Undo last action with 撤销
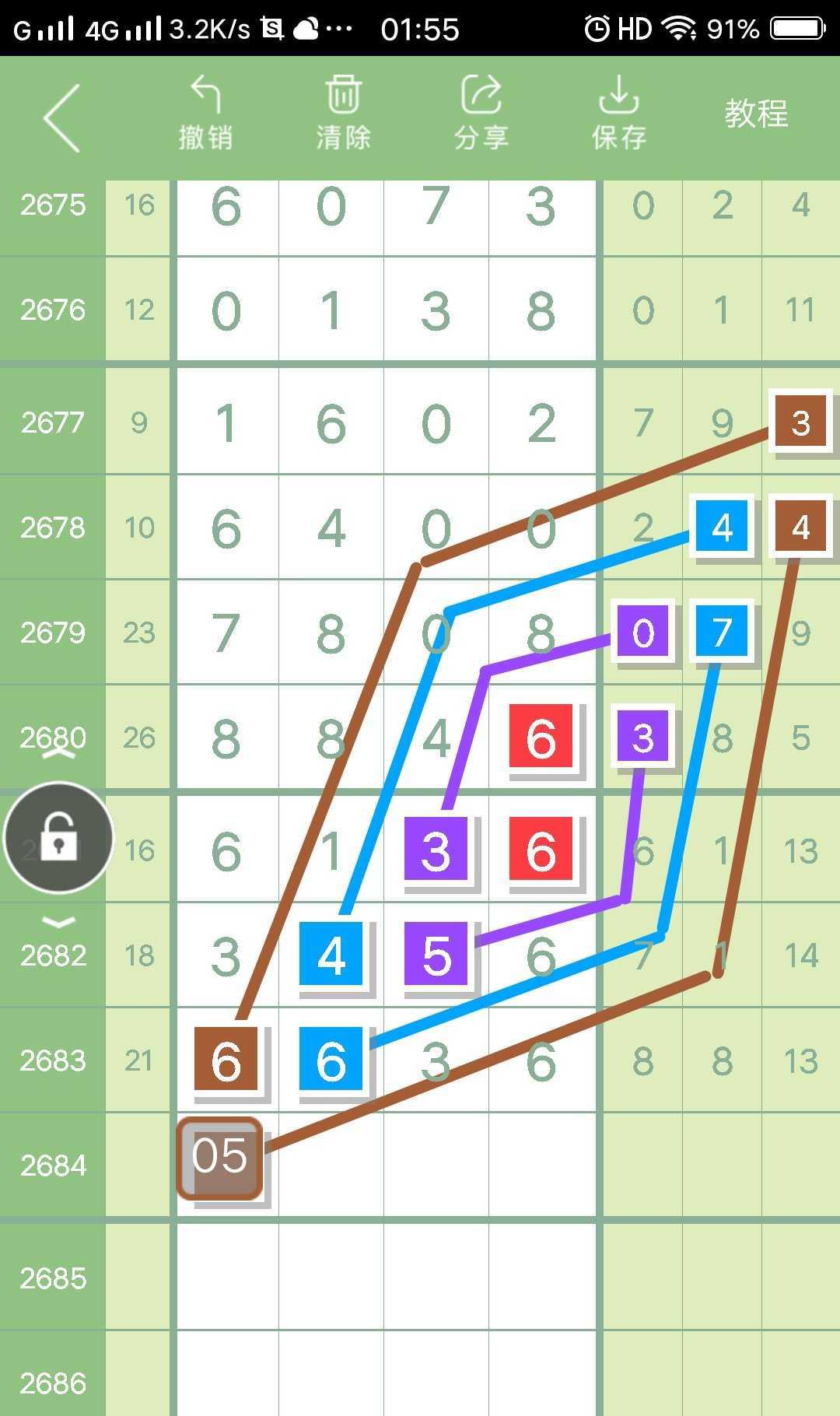 coord(205,114)
